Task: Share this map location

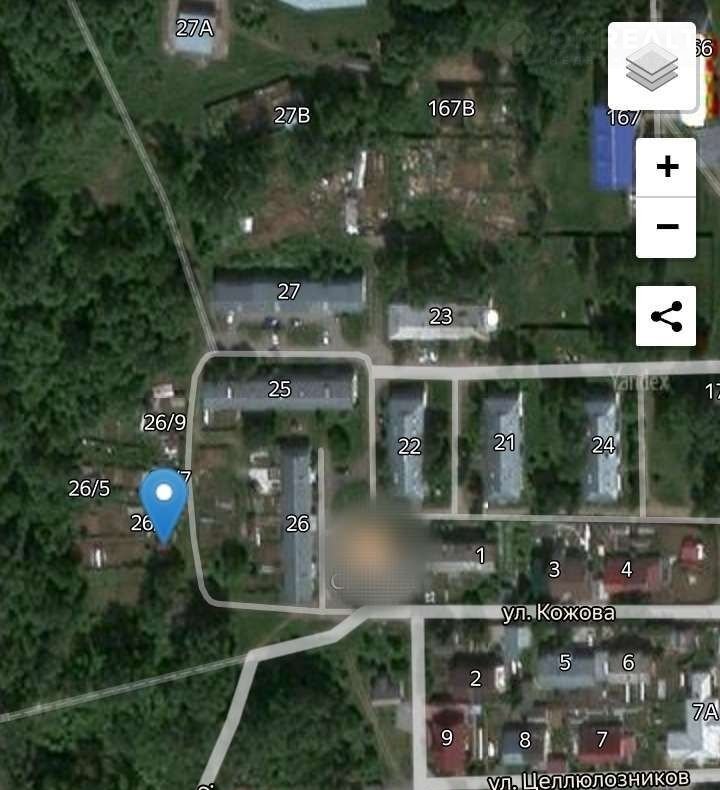Action: [666, 316]
